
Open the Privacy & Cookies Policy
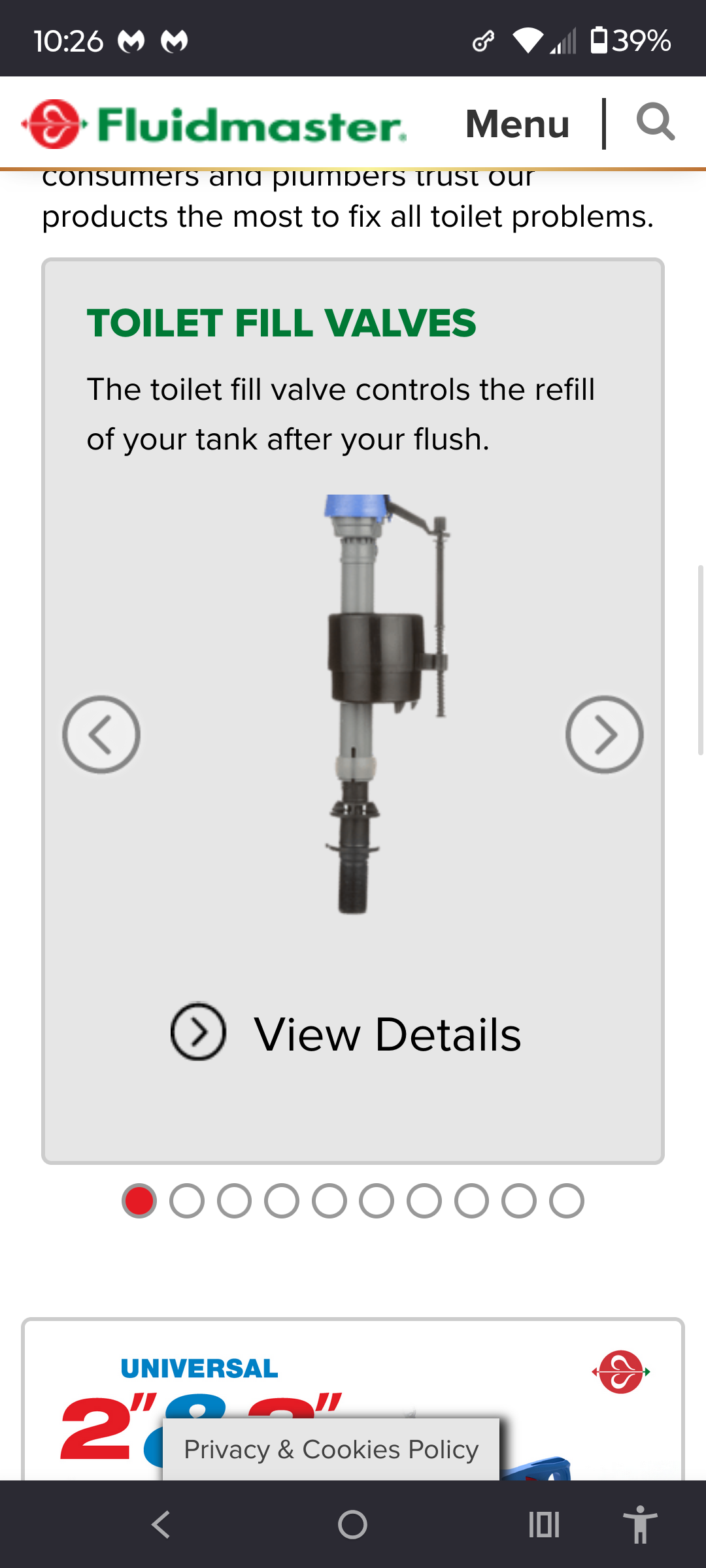331,1449
